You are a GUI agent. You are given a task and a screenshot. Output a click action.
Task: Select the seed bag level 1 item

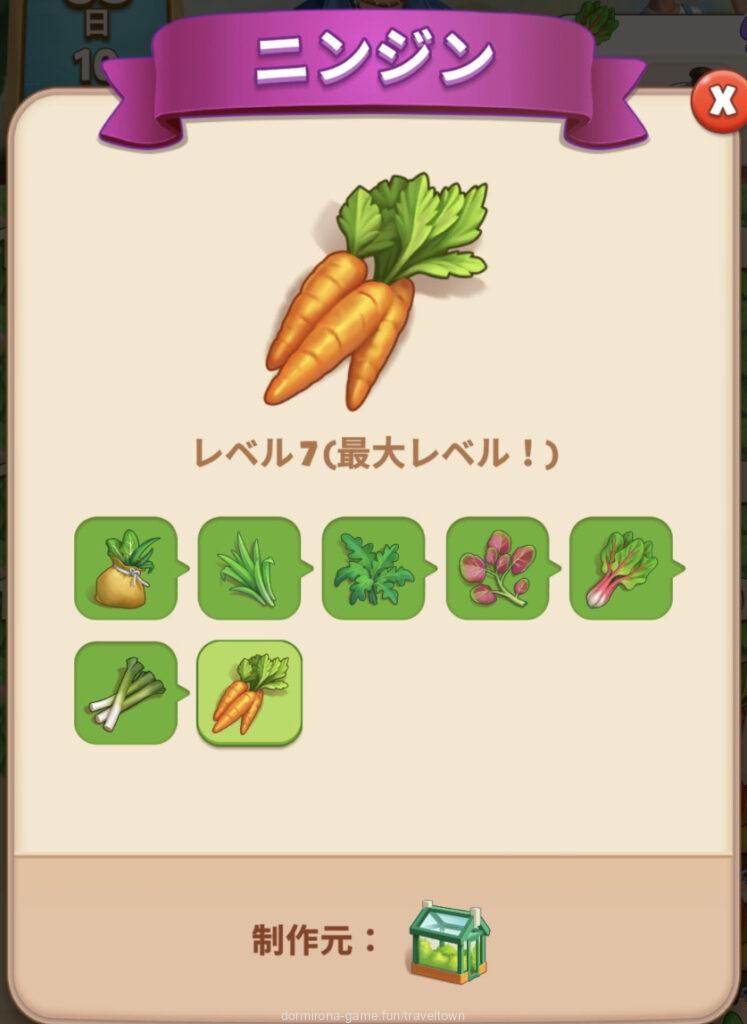pyautogui.click(x=126, y=569)
